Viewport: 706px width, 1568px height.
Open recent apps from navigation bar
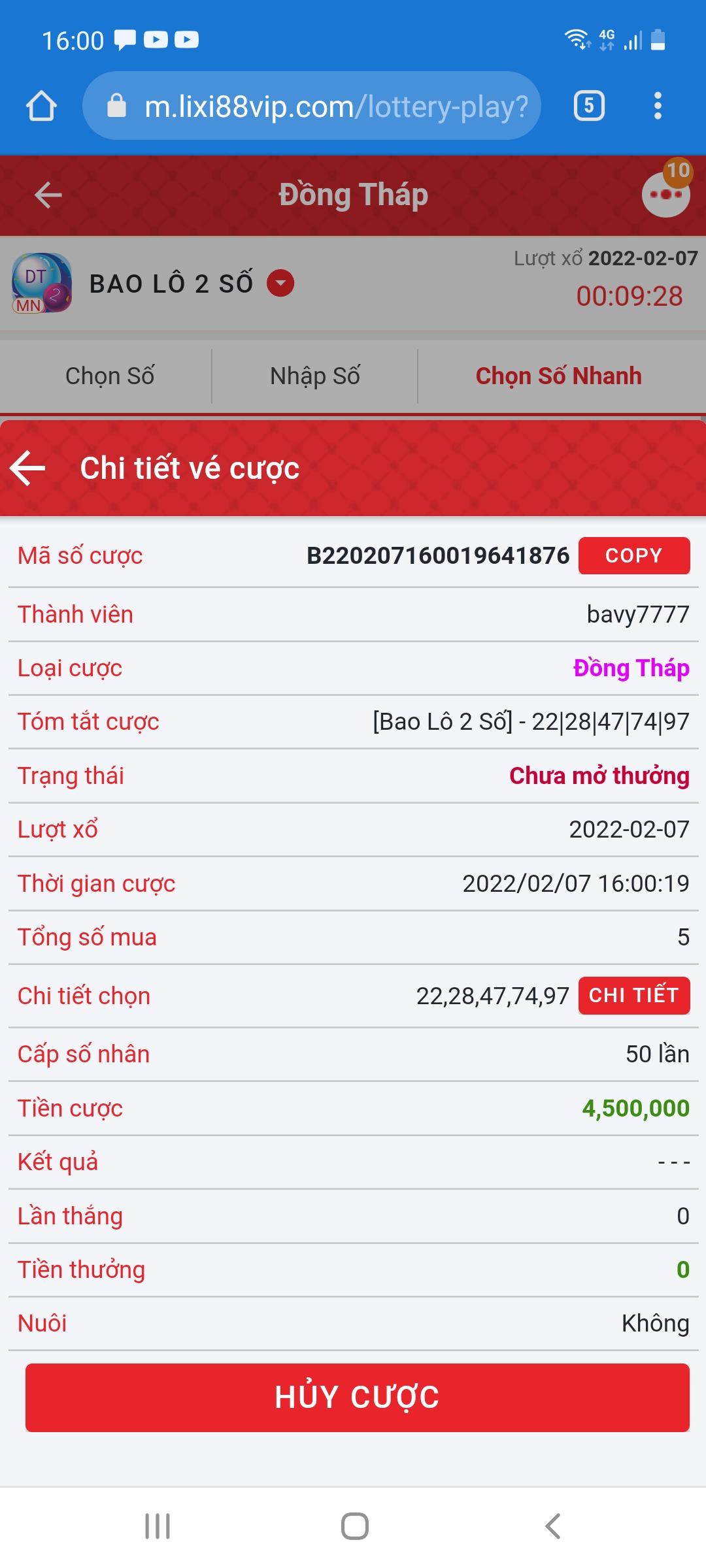coord(158,1526)
